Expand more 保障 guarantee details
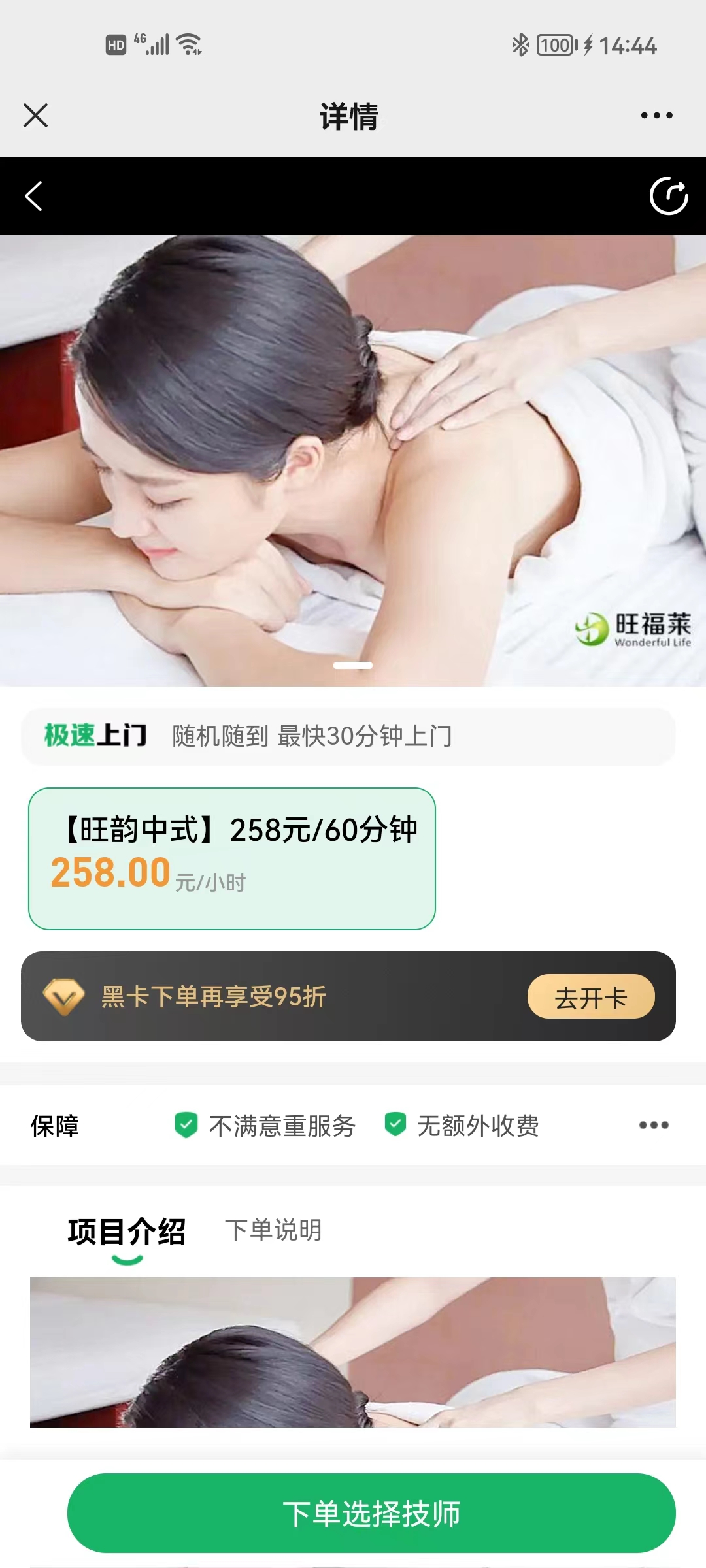Screen dimensions: 706x1568 [x=654, y=1125]
